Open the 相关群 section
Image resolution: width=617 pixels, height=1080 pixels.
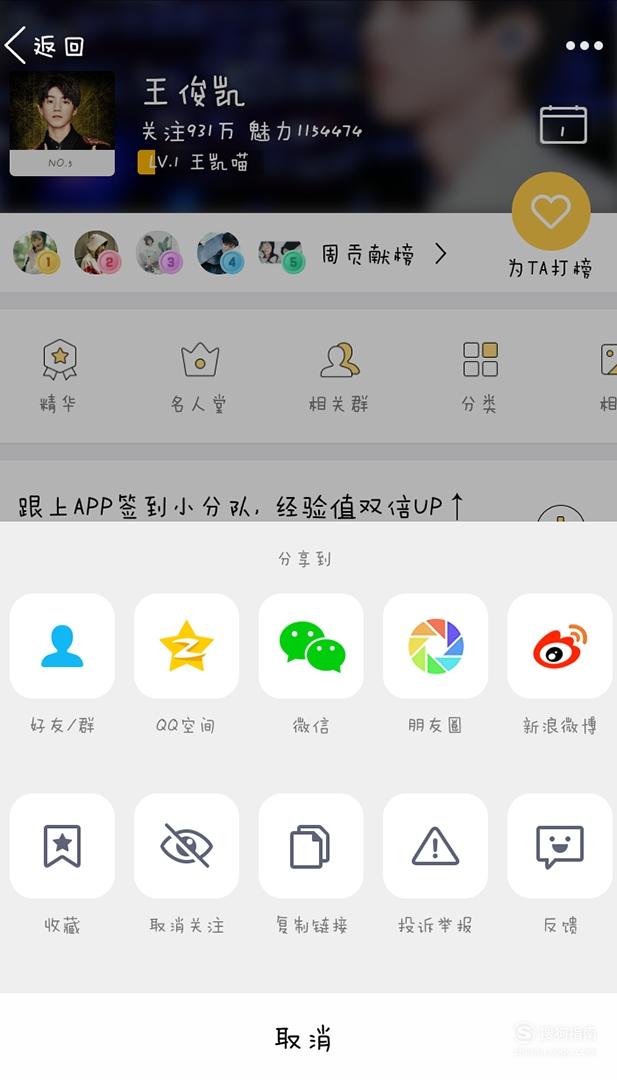click(x=339, y=375)
